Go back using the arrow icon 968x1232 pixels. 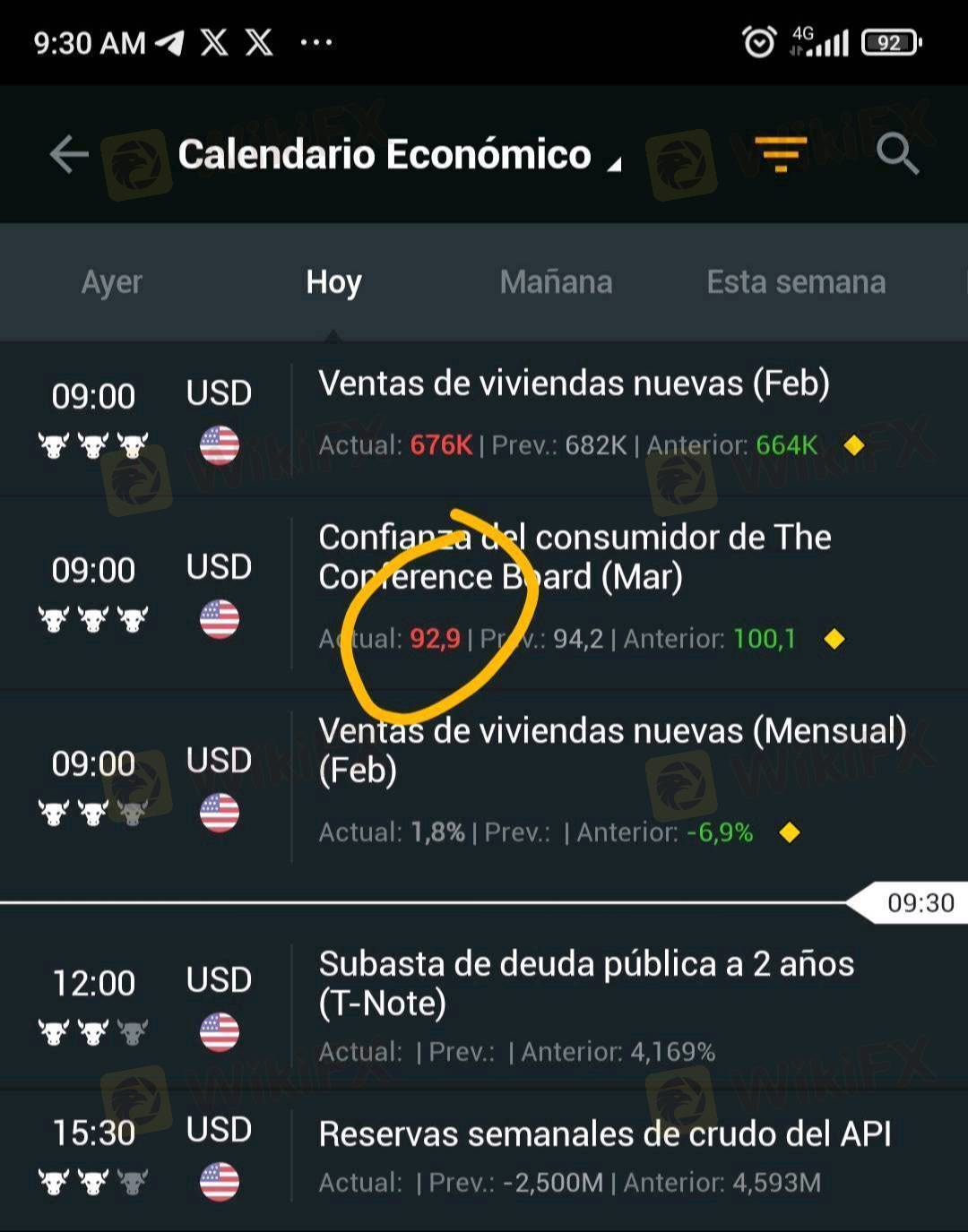(x=69, y=154)
